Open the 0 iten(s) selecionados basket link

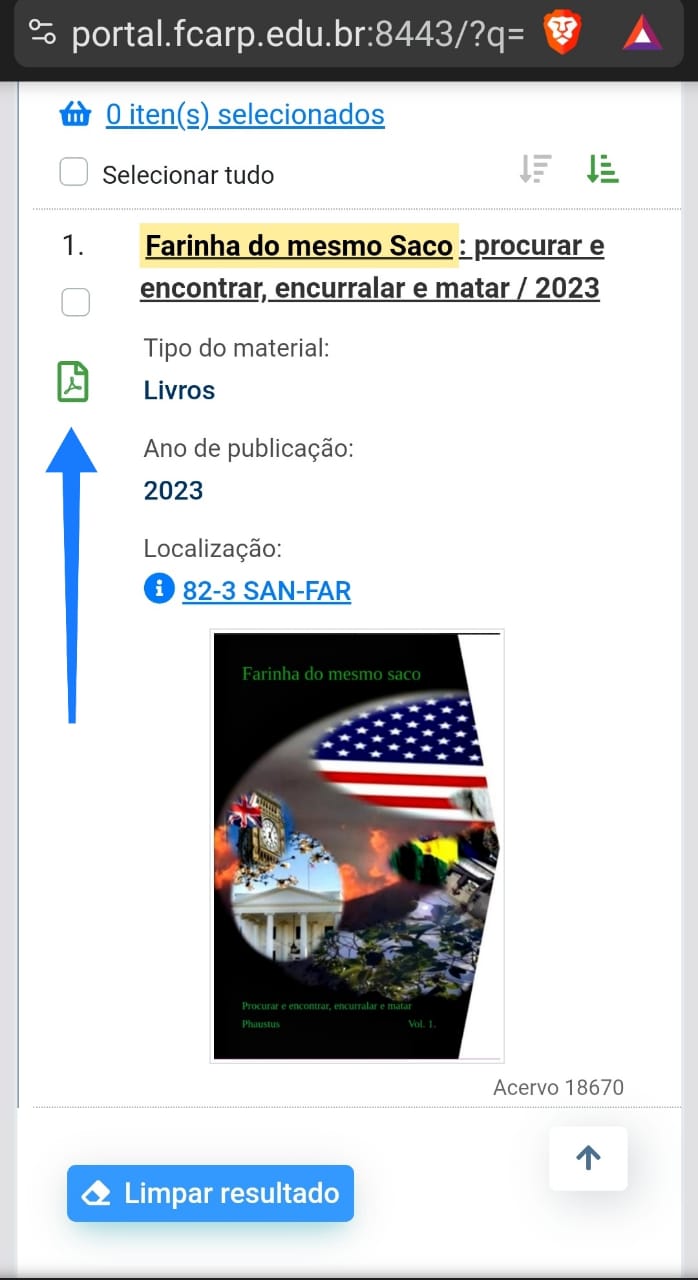pos(244,115)
